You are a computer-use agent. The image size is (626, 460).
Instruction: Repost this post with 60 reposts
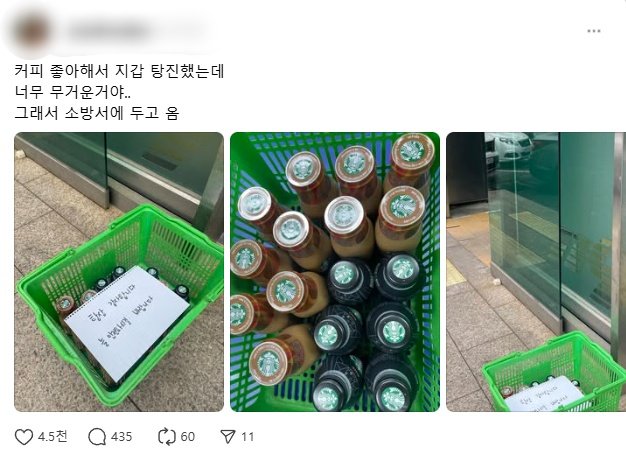tap(167, 437)
